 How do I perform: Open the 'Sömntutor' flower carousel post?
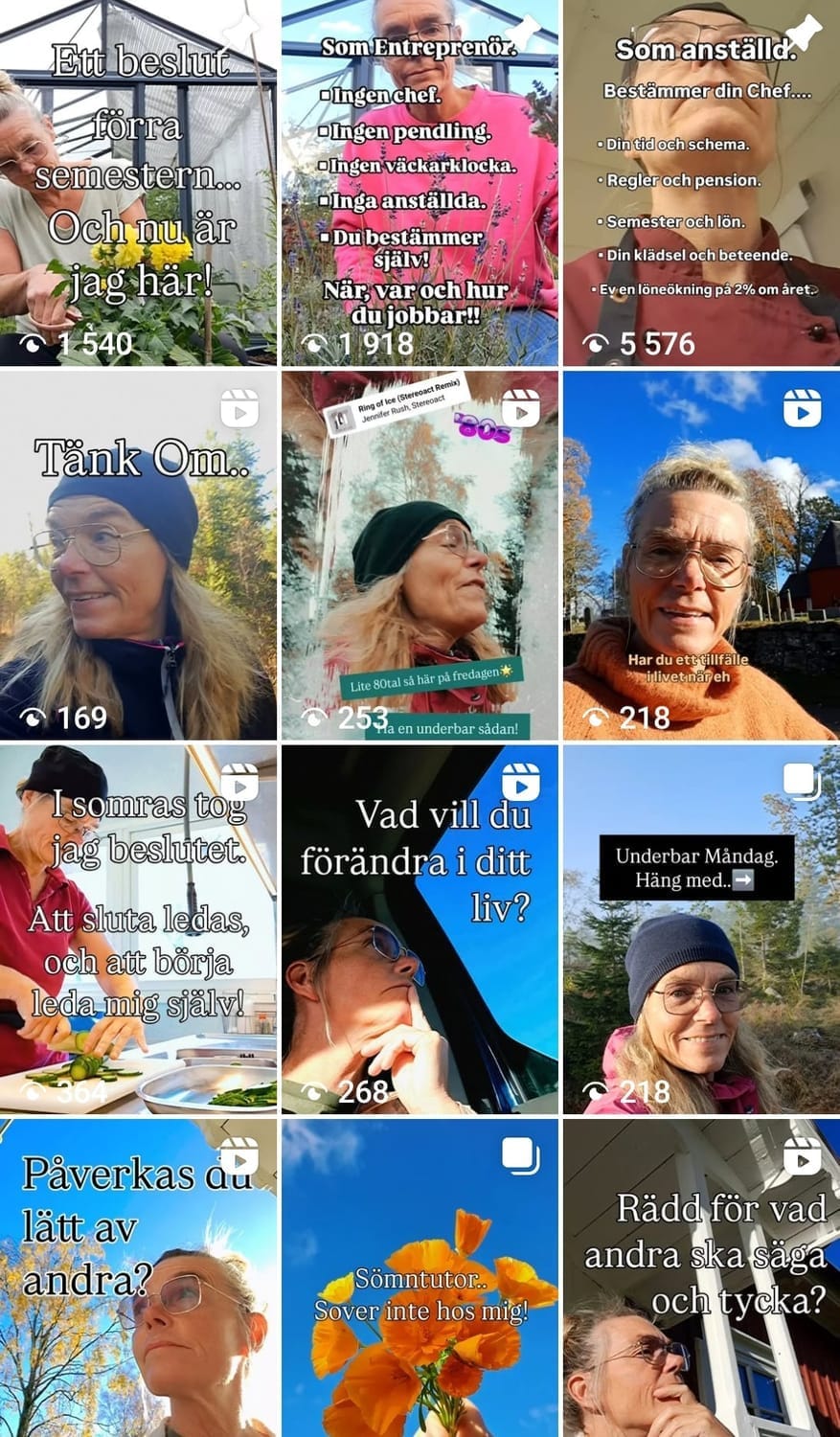419,1279
